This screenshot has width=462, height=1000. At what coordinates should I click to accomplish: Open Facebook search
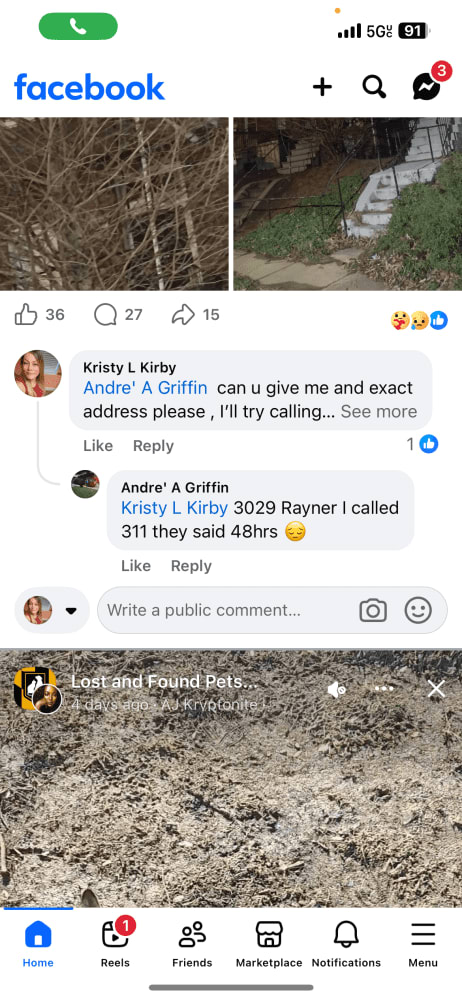(375, 87)
